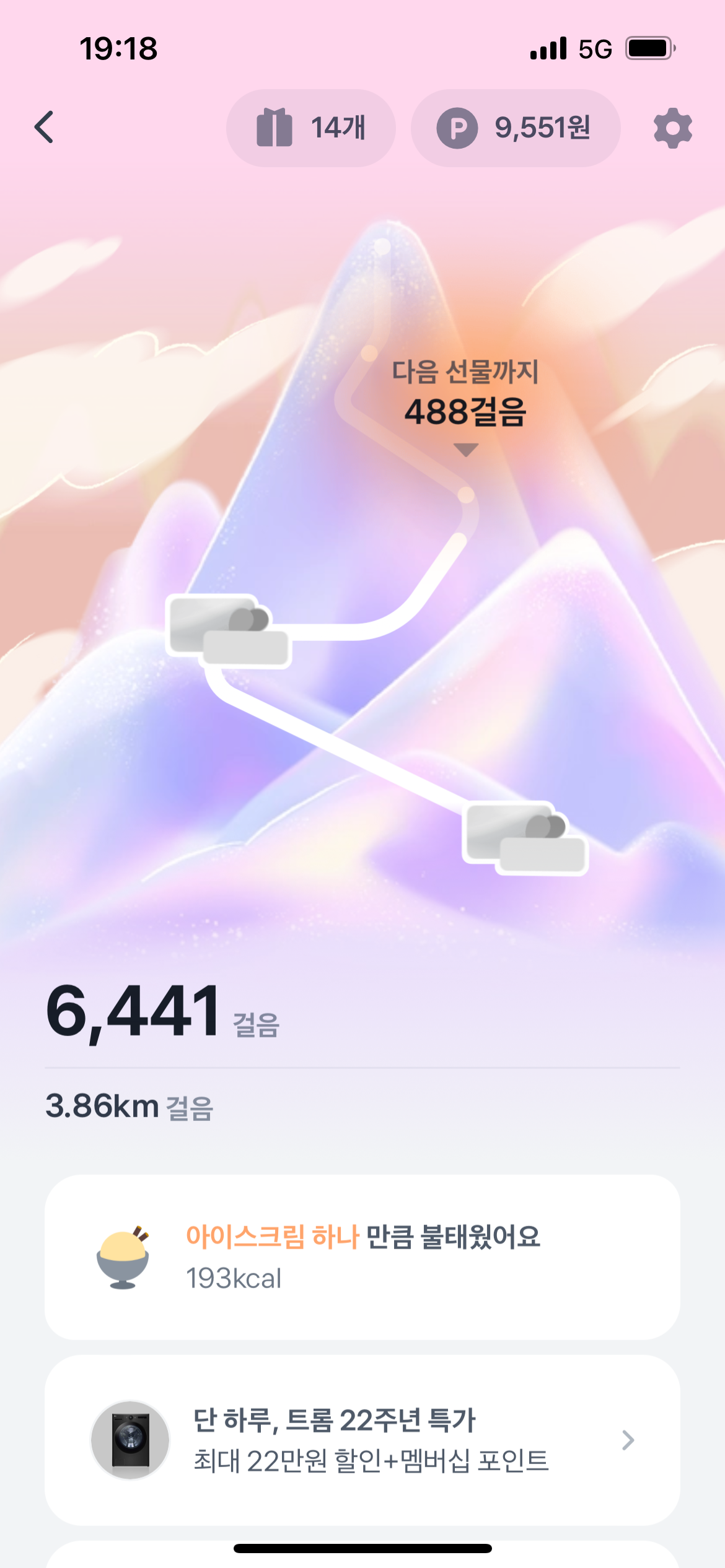
Task: Open the 14개 gift box chip
Action: click(x=310, y=128)
